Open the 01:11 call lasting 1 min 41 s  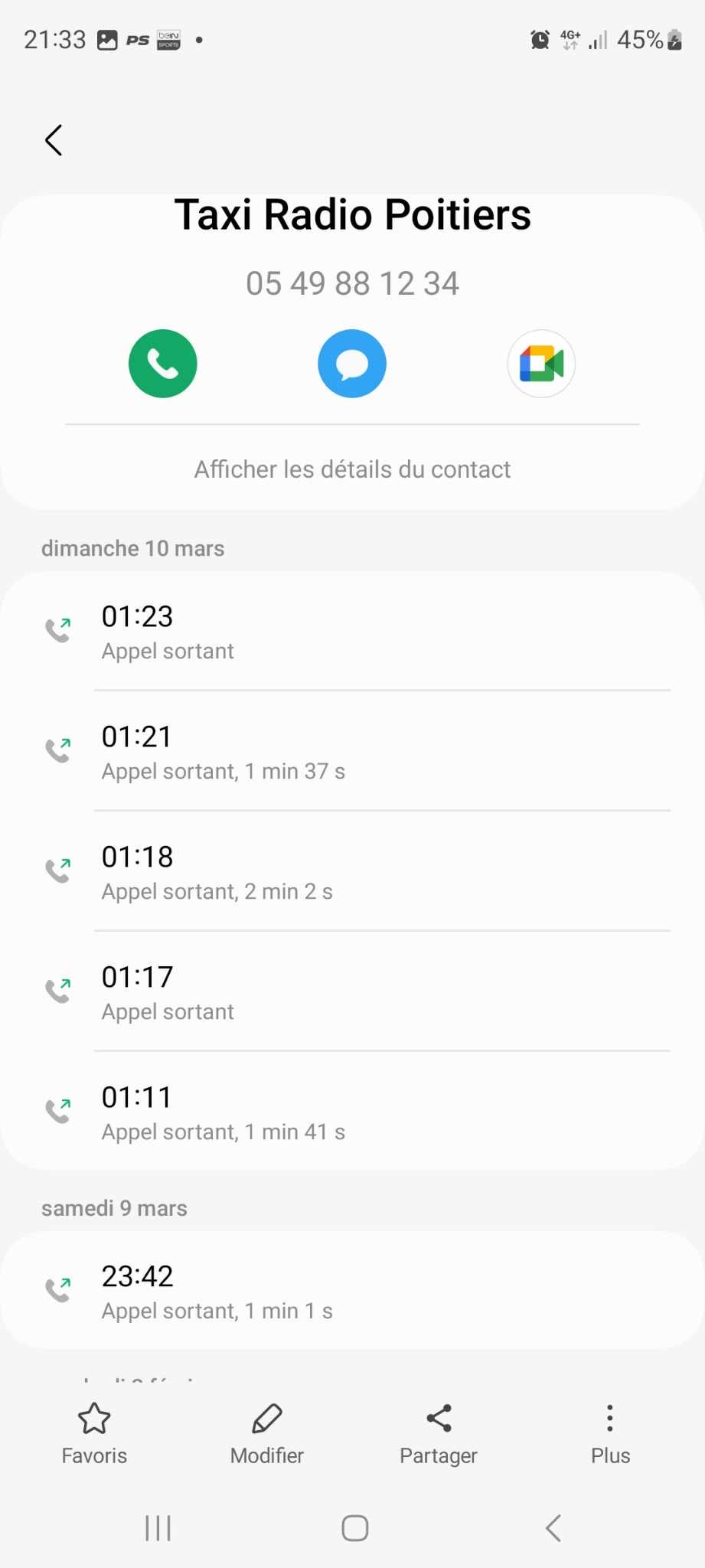click(x=352, y=1113)
